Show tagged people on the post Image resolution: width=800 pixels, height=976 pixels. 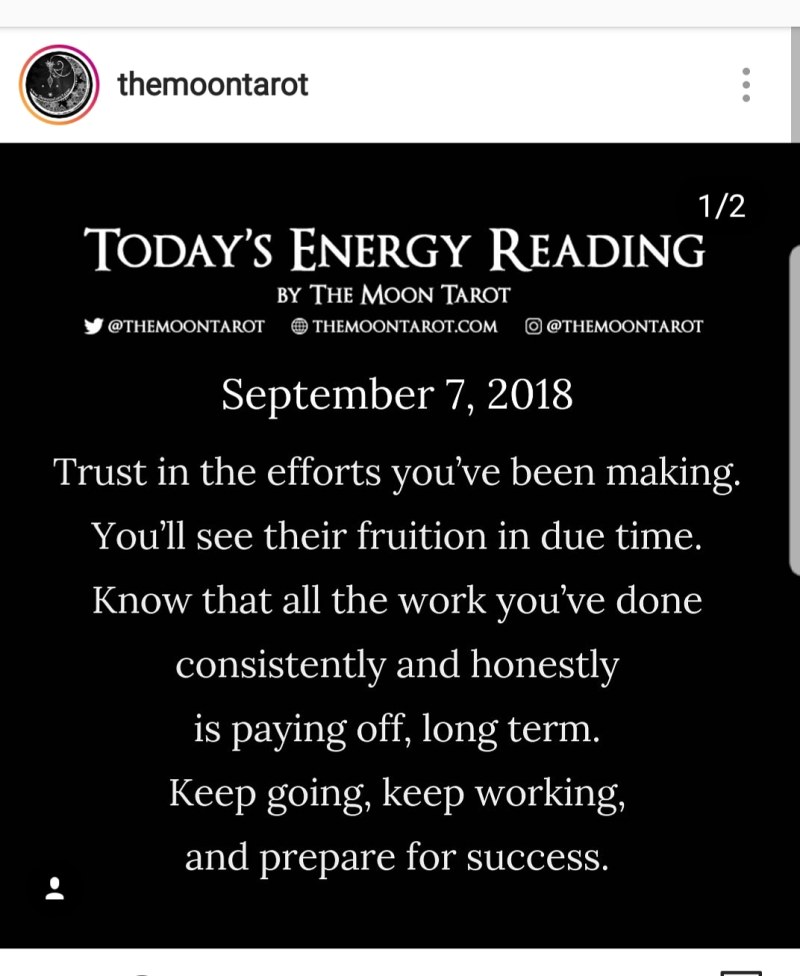(x=55, y=888)
